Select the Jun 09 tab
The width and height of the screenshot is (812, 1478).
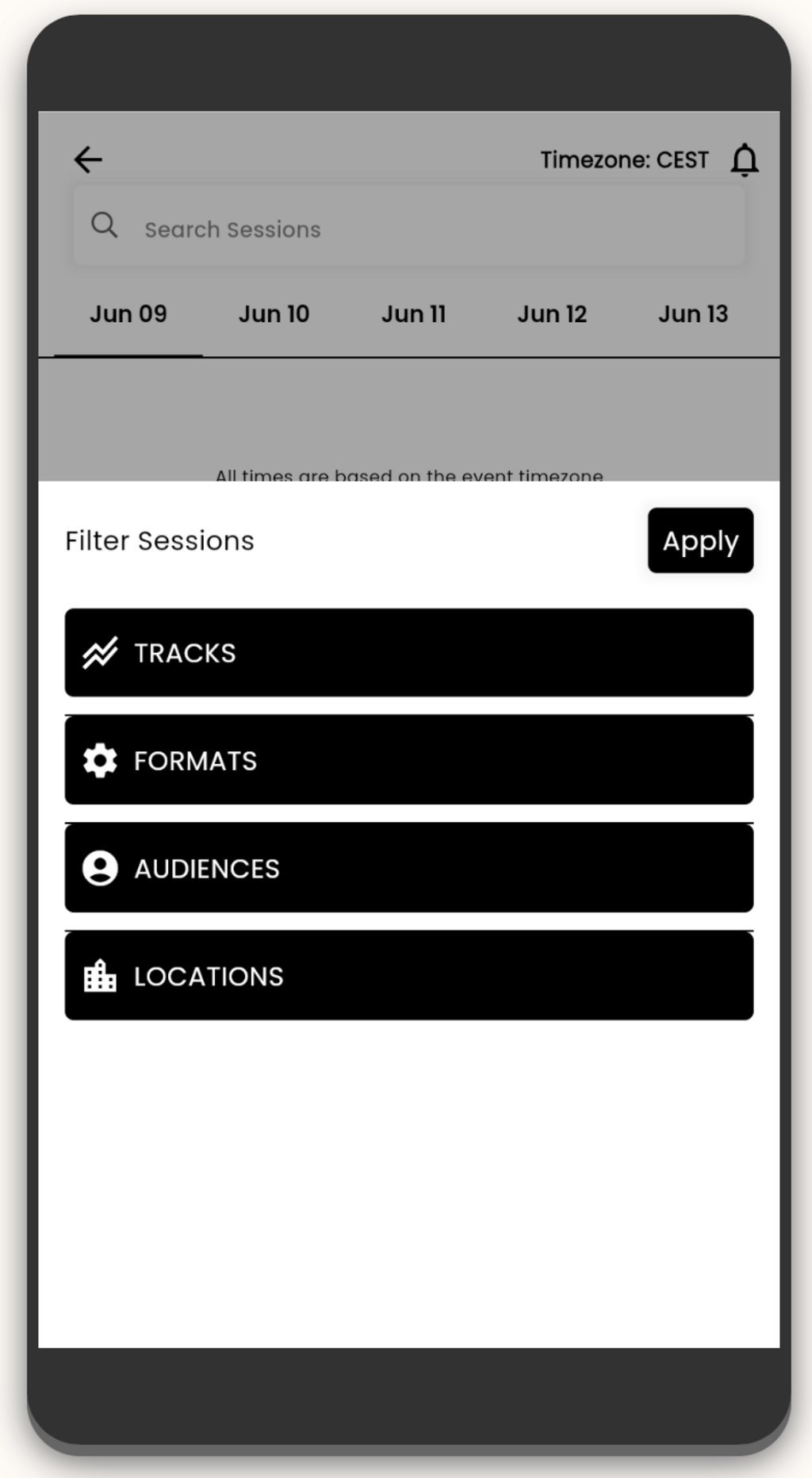[128, 314]
